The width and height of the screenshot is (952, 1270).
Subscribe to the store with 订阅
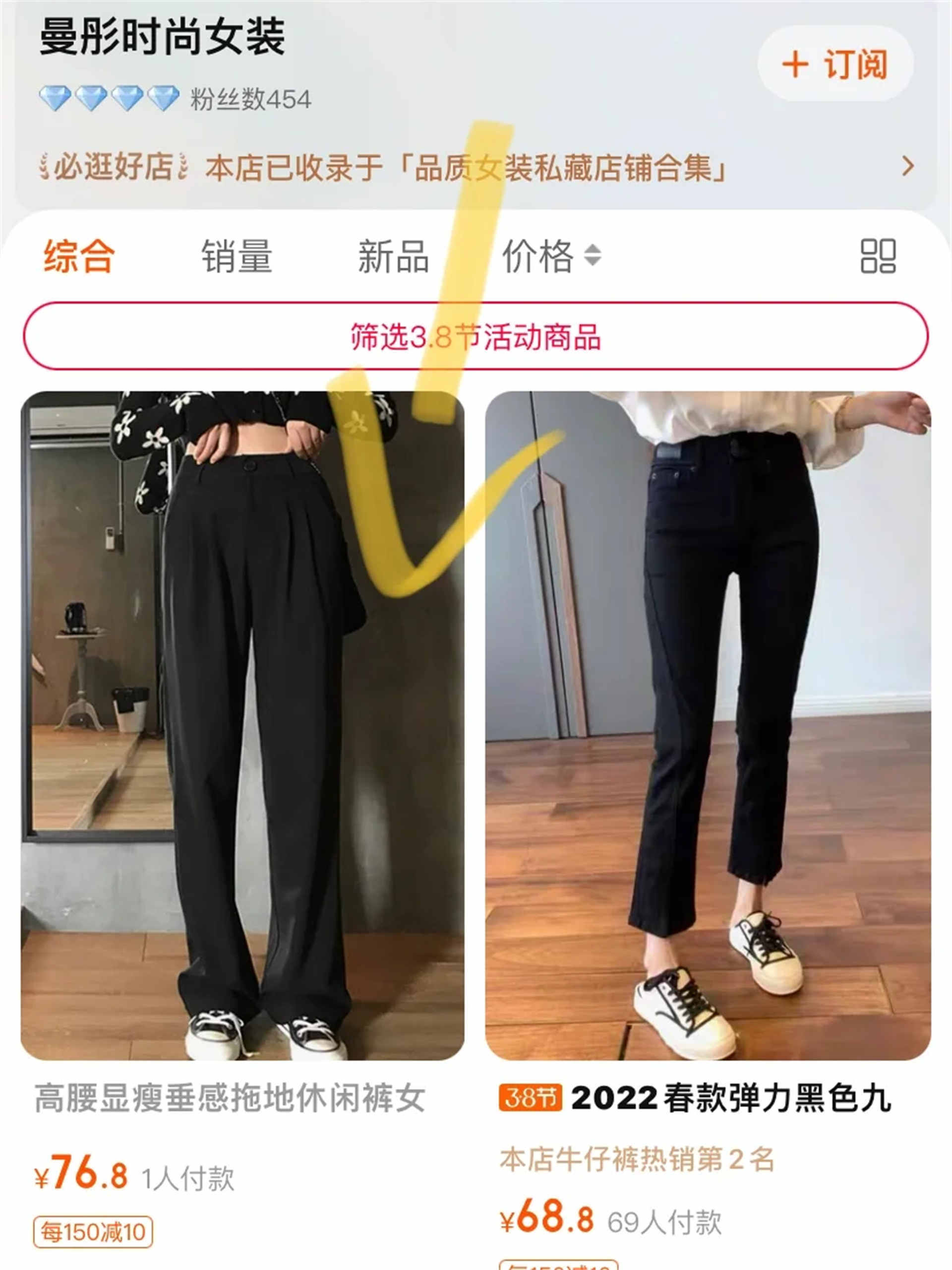[x=835, y=63]
